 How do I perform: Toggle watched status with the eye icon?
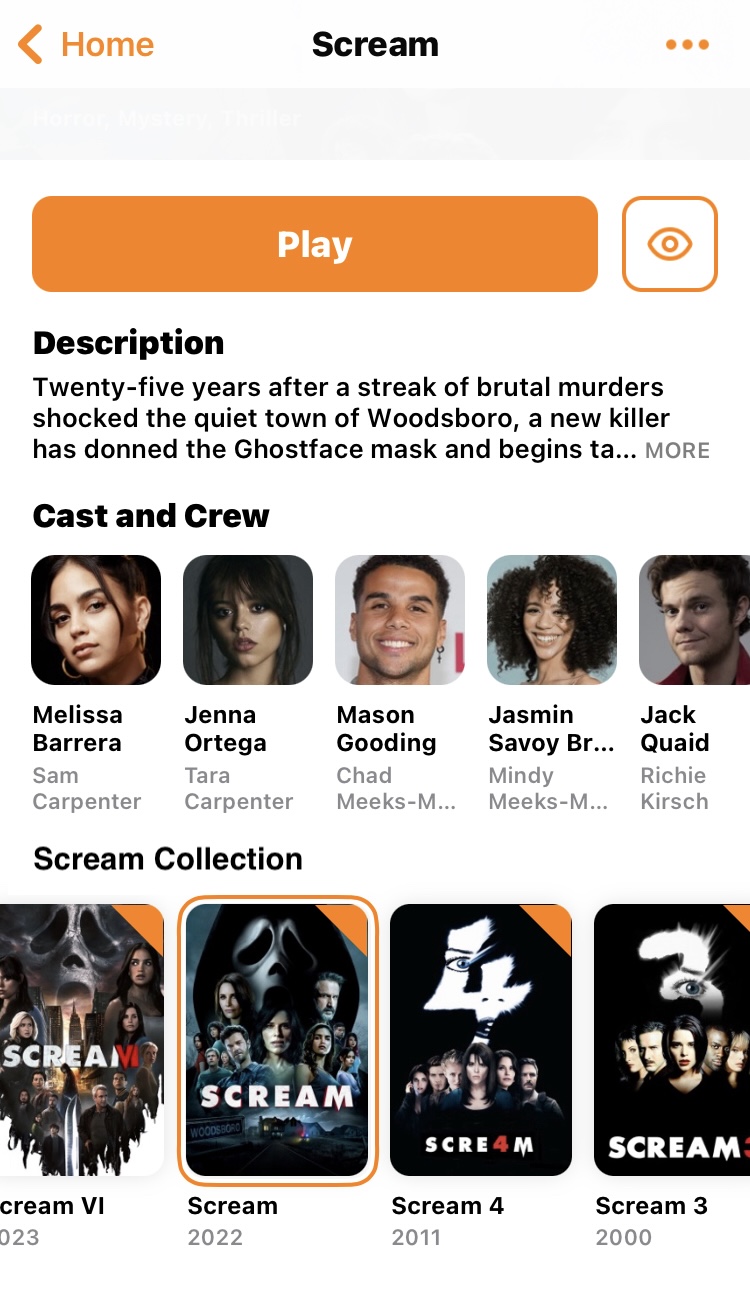tap(669, 244)
